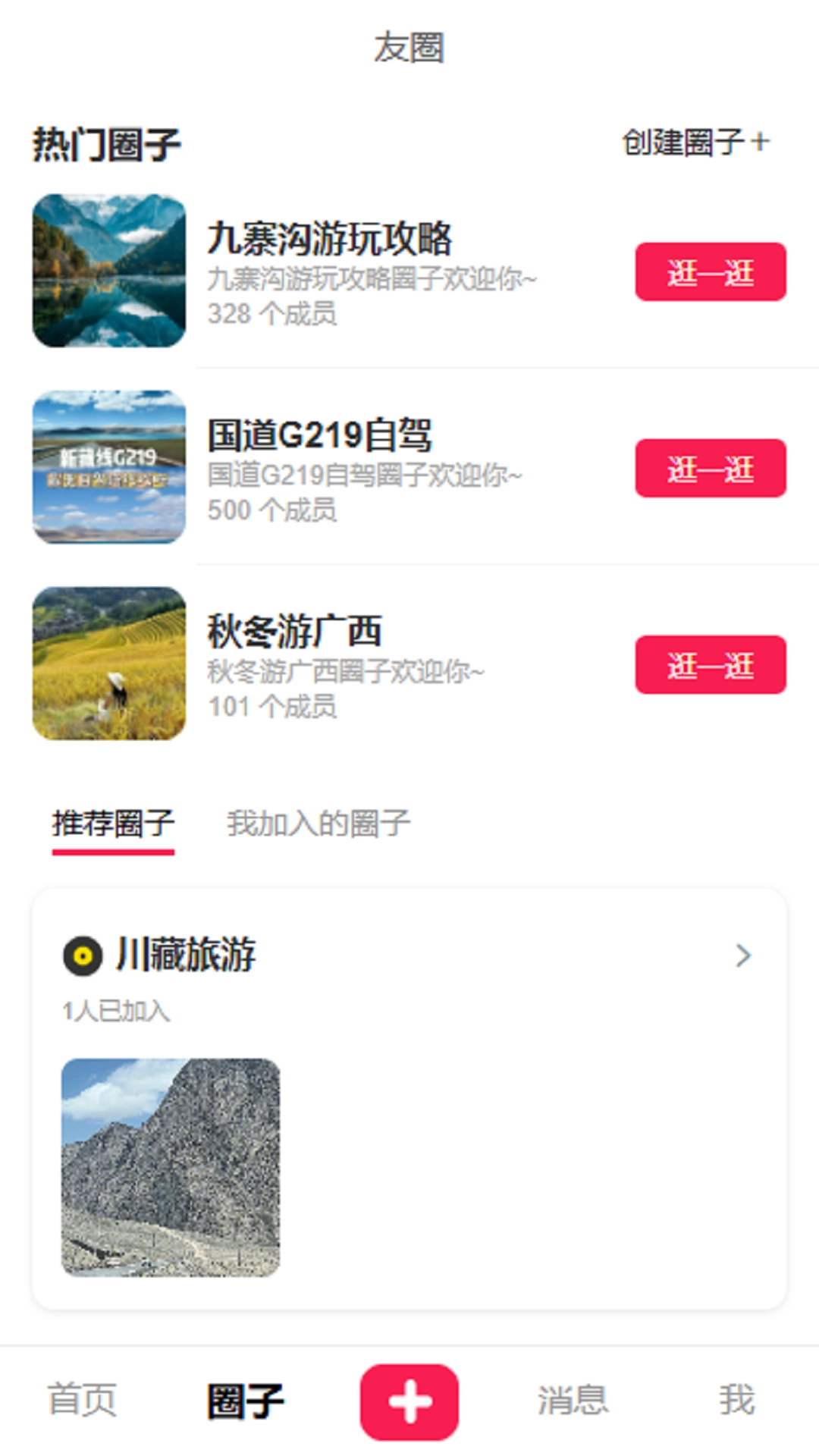
Task: Tap 逛一逛 for 国道G219自驾
Action: (x=711, y=468)
